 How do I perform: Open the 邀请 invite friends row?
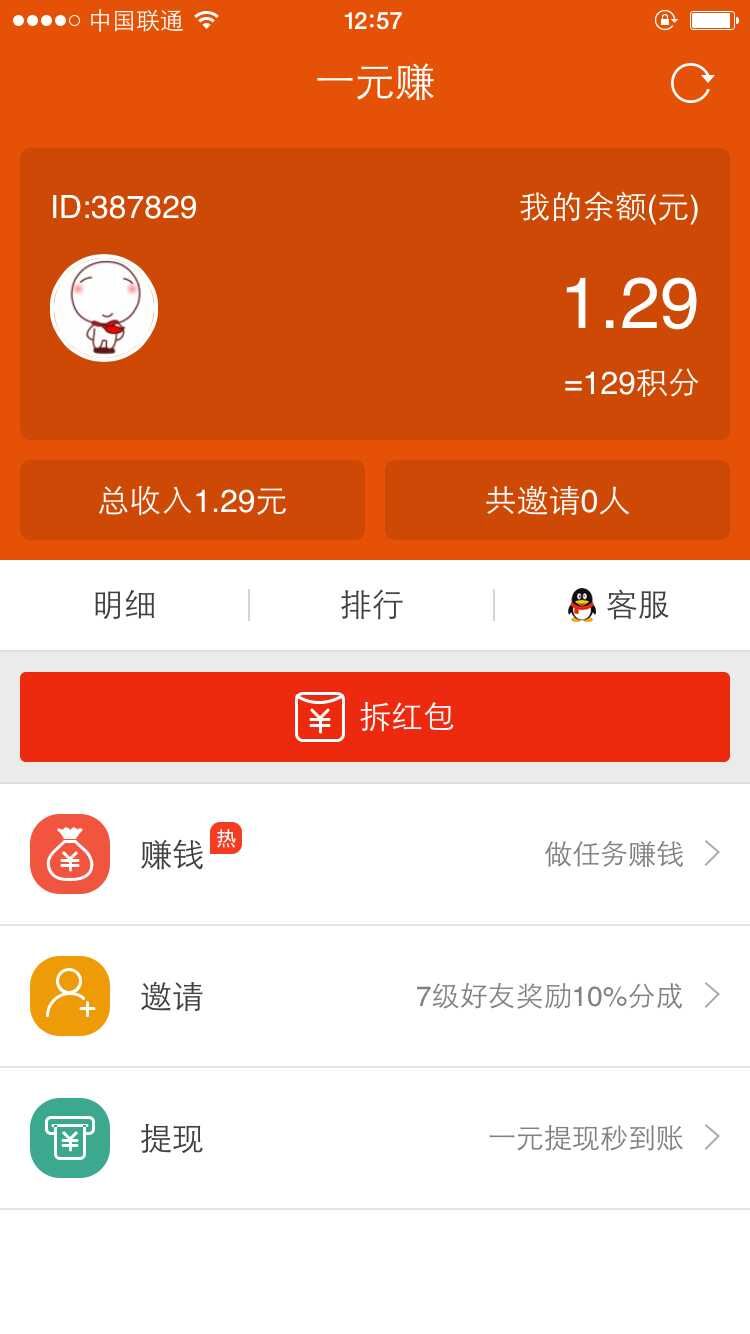tap(375, 996)
